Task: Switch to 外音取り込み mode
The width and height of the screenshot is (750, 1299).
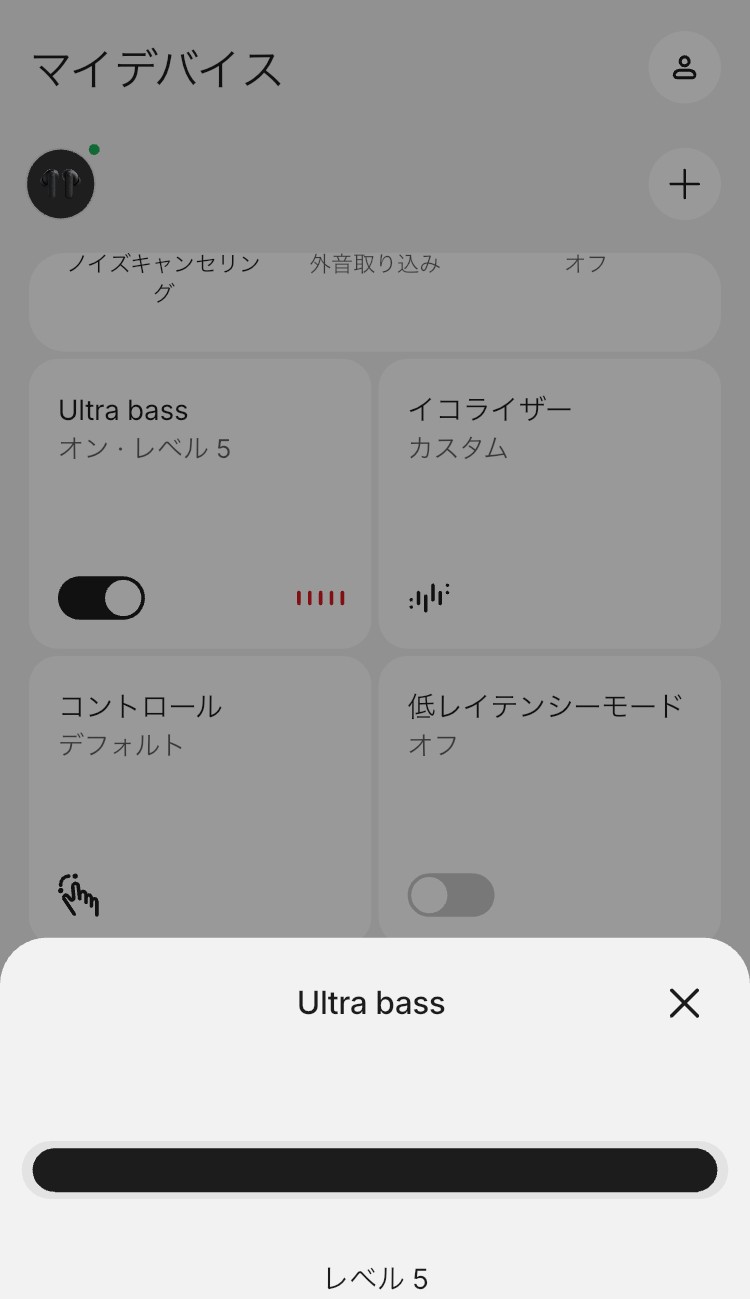Action: coord(375,264)
